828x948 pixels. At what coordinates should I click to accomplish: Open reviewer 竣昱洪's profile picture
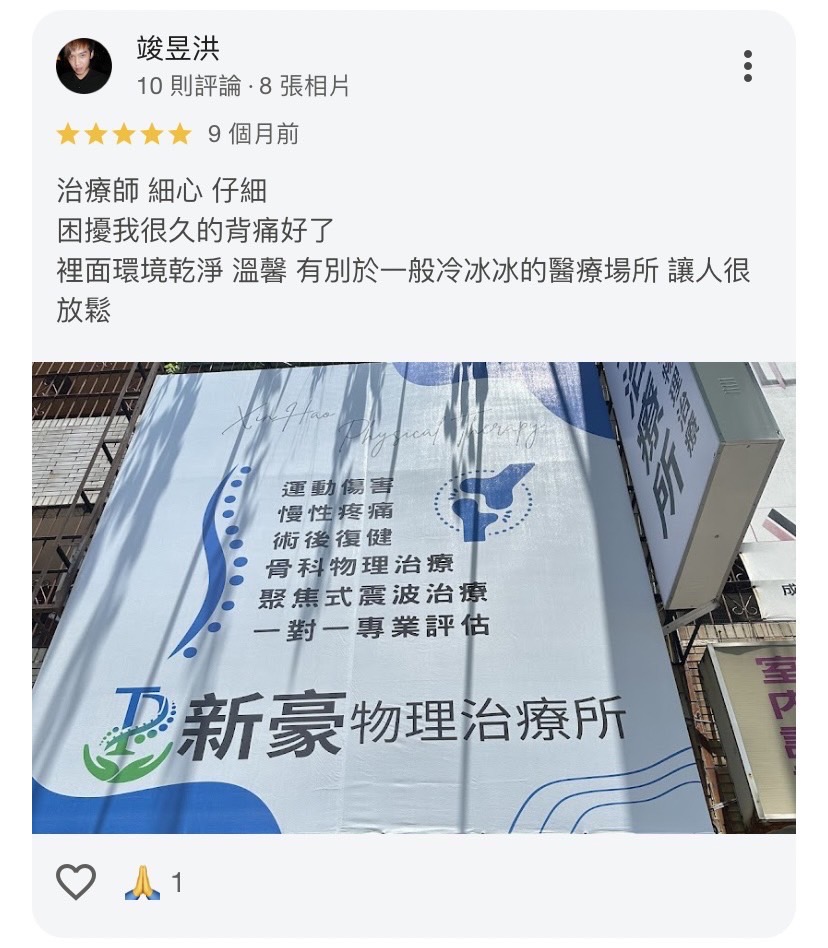point(84,66)
